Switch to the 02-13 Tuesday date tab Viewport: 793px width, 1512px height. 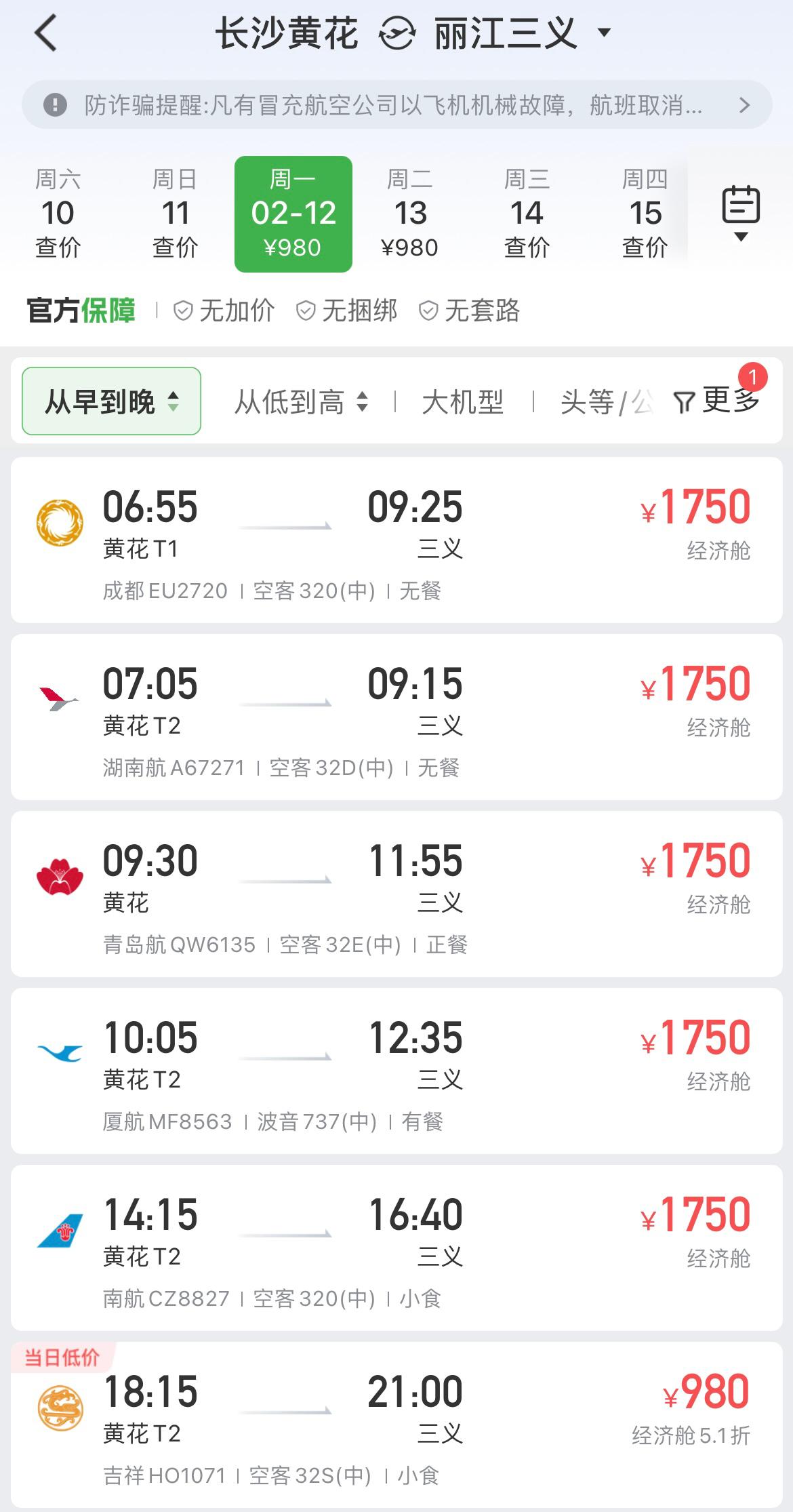click(411, 212)
